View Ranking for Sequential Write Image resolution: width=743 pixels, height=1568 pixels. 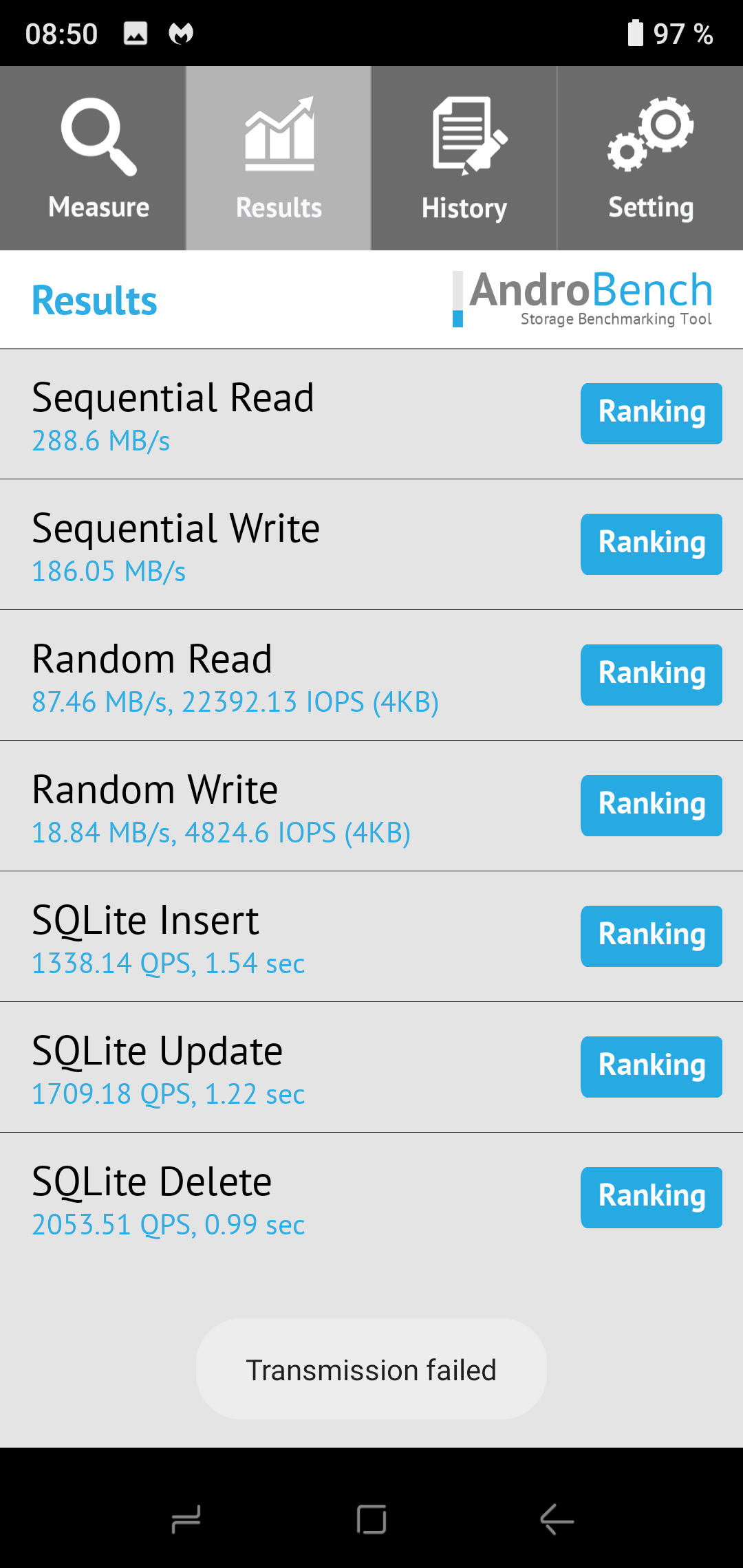[x=652, y=544]
